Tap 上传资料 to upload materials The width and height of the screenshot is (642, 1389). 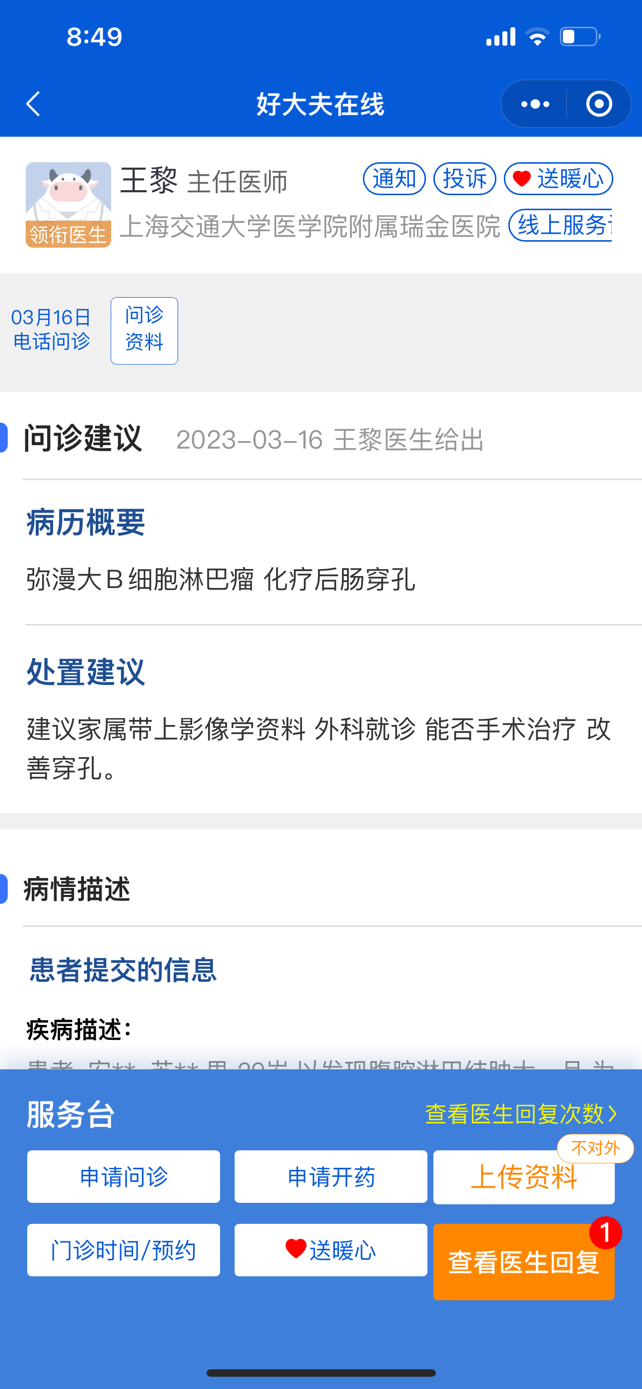click(x=523, y=1178)
